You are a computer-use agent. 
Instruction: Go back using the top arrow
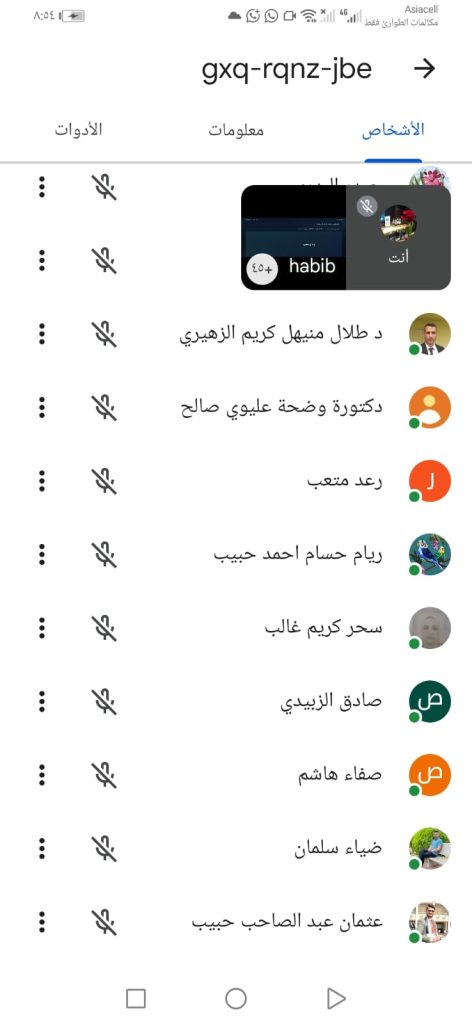click(x=424, y=69)
